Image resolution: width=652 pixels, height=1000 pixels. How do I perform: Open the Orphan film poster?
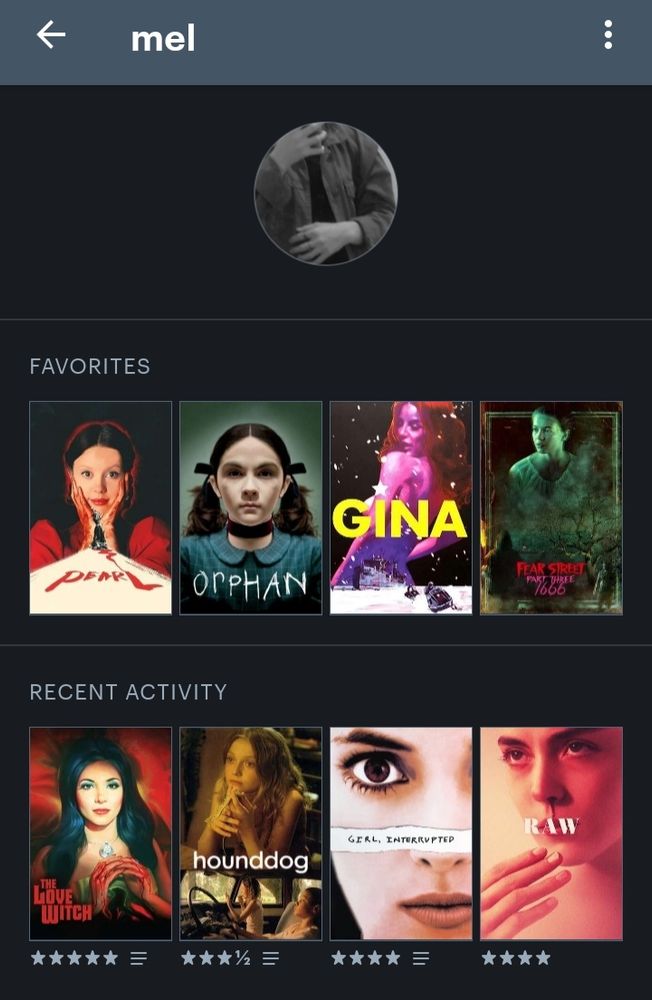click(x=251, y=508)
